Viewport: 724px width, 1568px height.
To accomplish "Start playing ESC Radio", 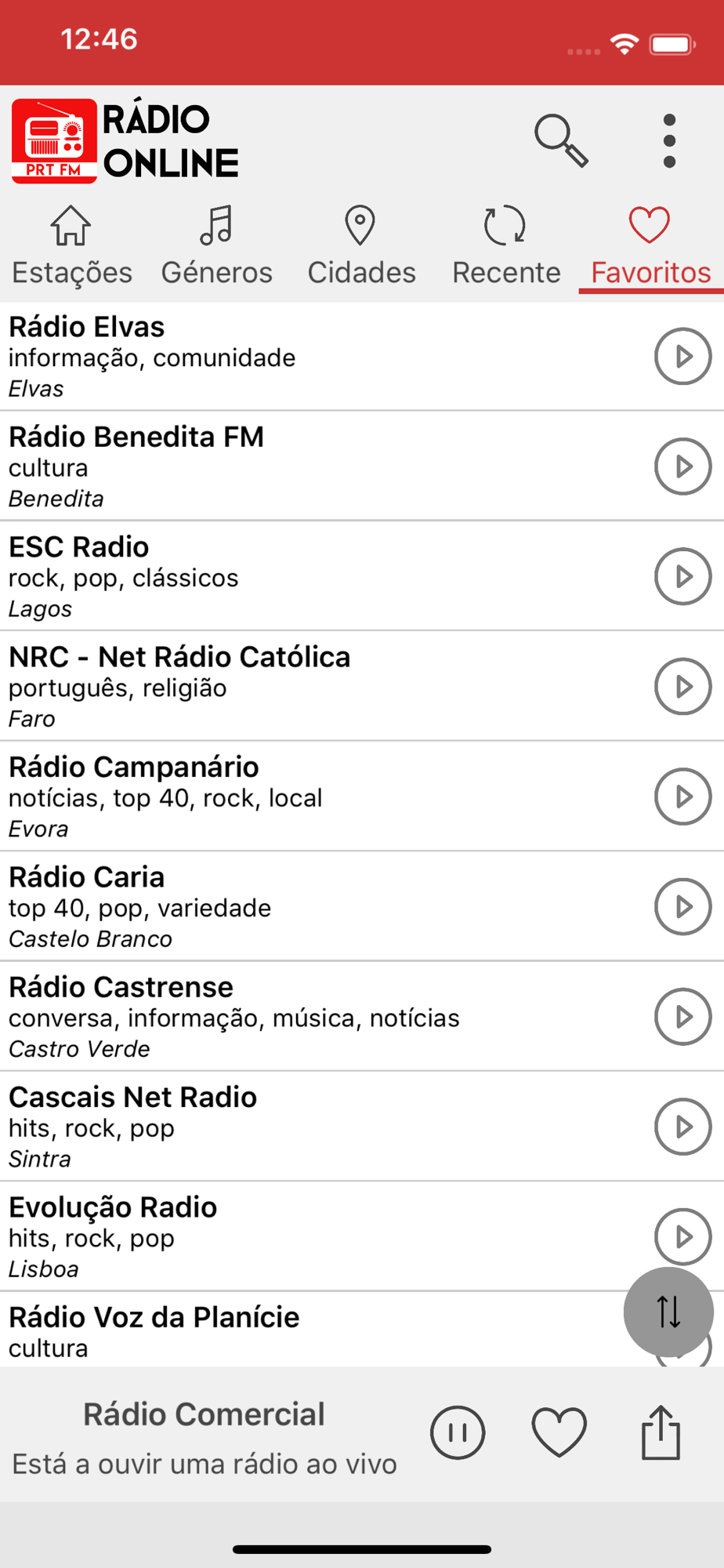I will point(682,576).
